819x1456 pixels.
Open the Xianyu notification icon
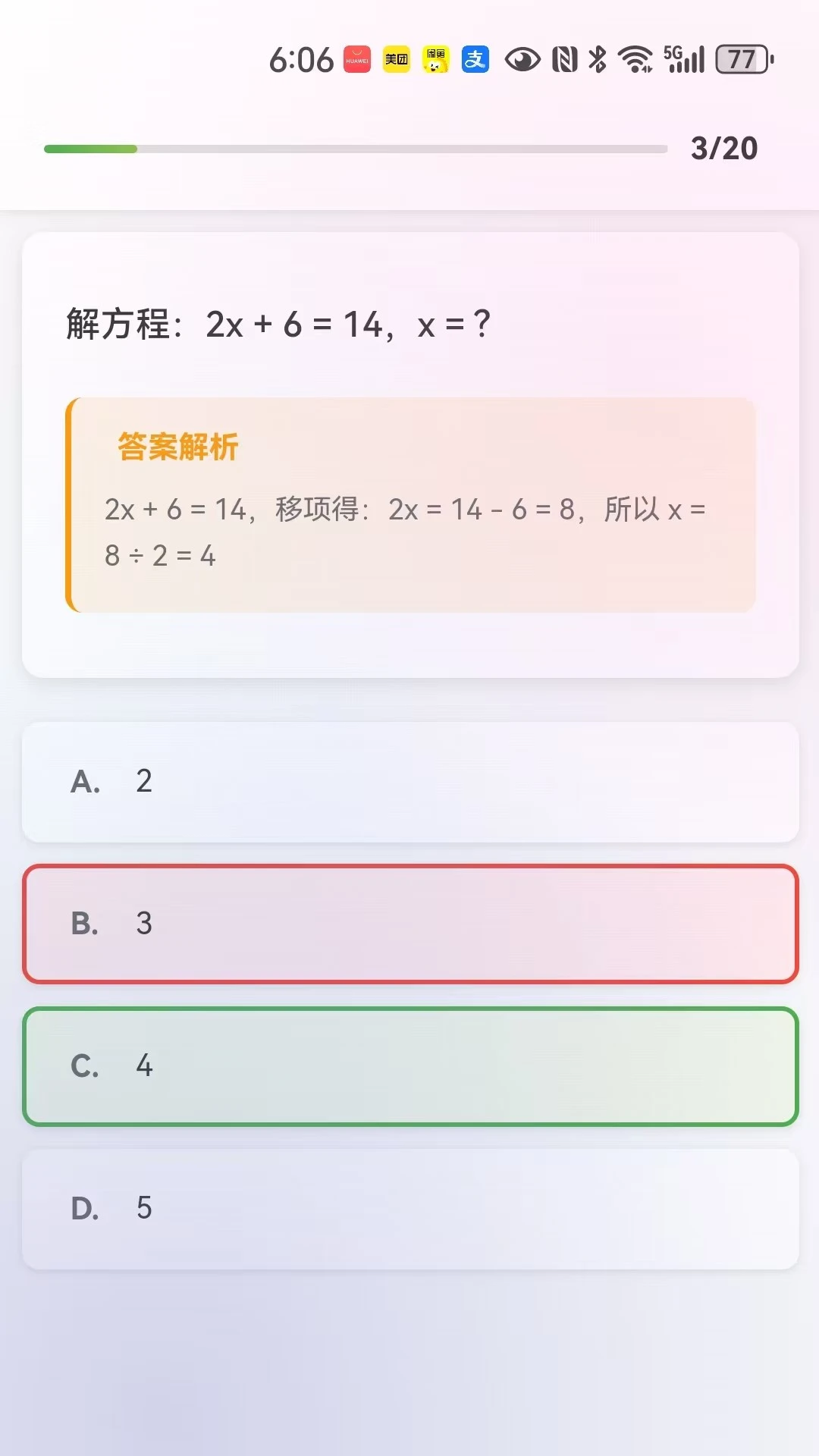436,58
